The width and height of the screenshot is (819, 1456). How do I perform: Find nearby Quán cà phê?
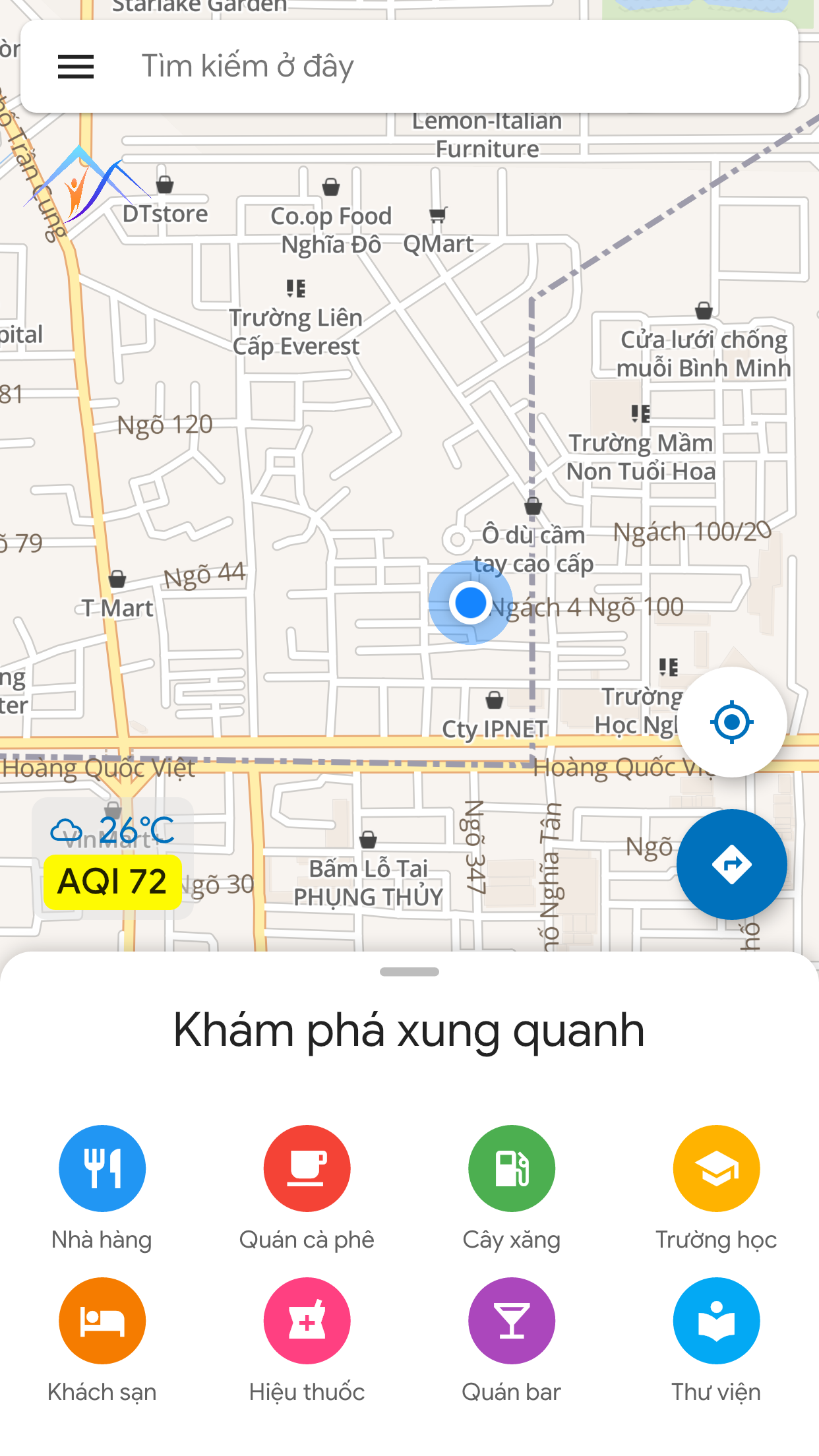[307, 1188]
